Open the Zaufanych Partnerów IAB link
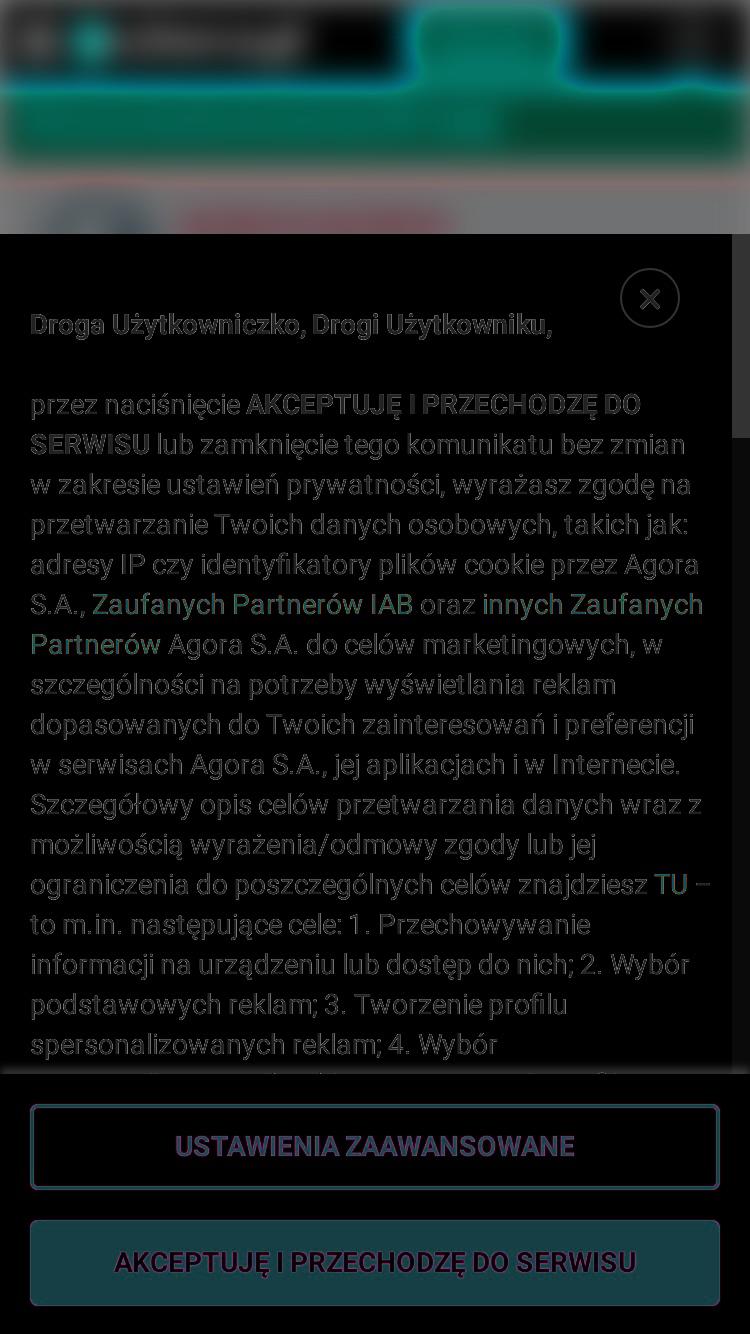The width and height of the screenshot is (750, 1334). pyautogui.click(x=252, y=604)
